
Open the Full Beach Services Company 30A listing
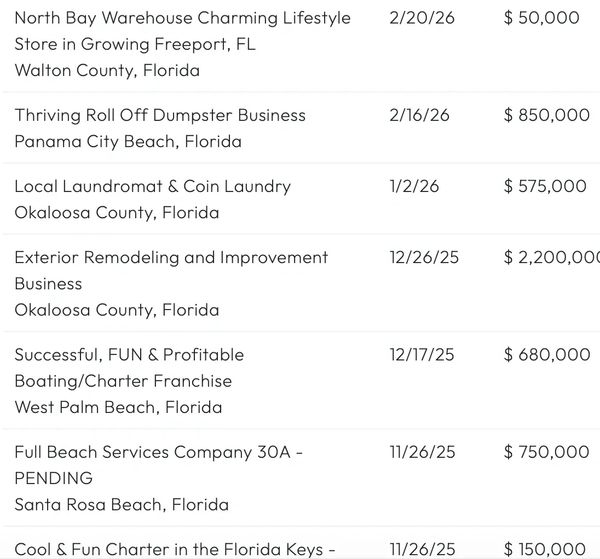pyautogui.click(x=158, y=452)
